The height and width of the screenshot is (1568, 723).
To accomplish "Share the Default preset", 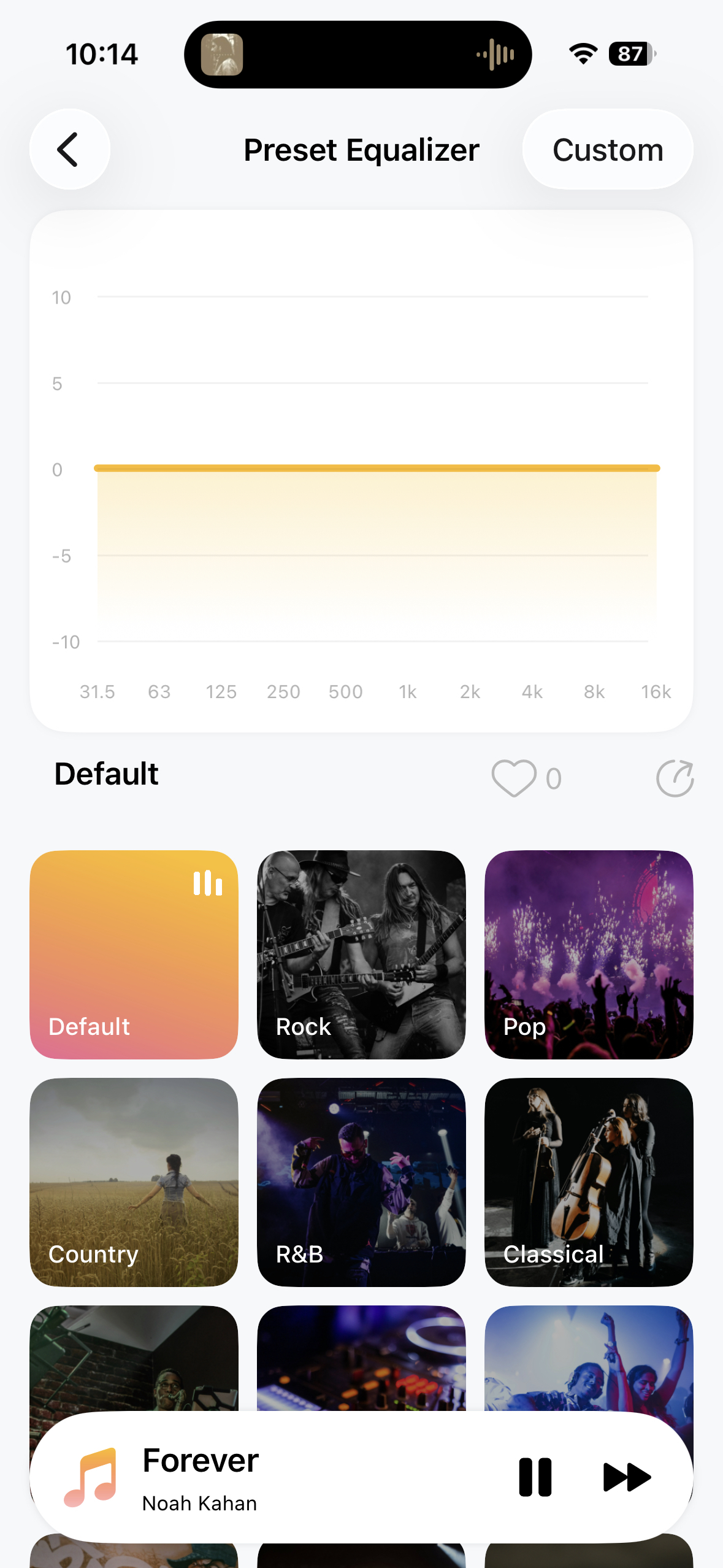I will pyautogui.click(x=675, y=778).
